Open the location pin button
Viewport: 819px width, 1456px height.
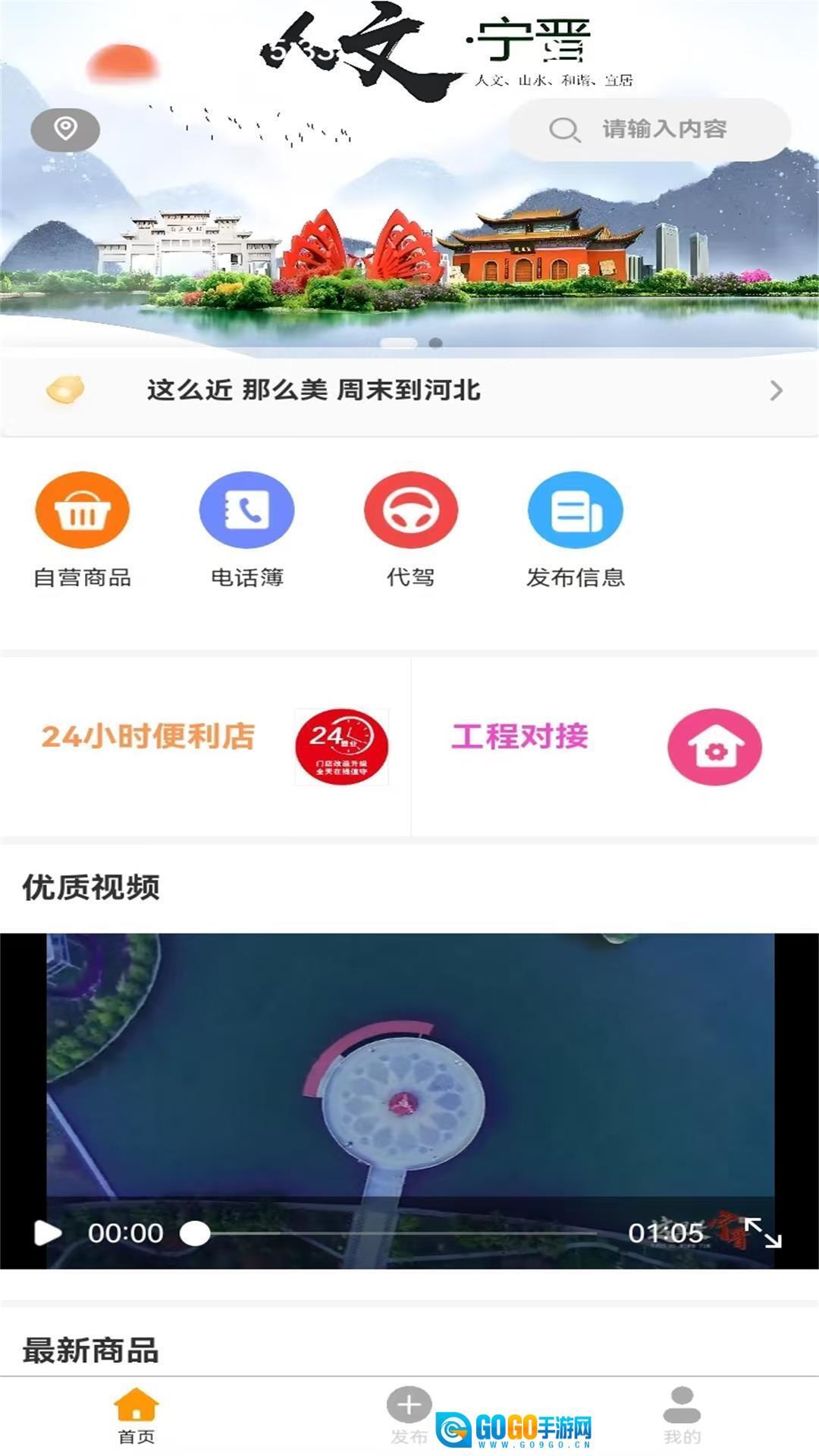[65, 129]
